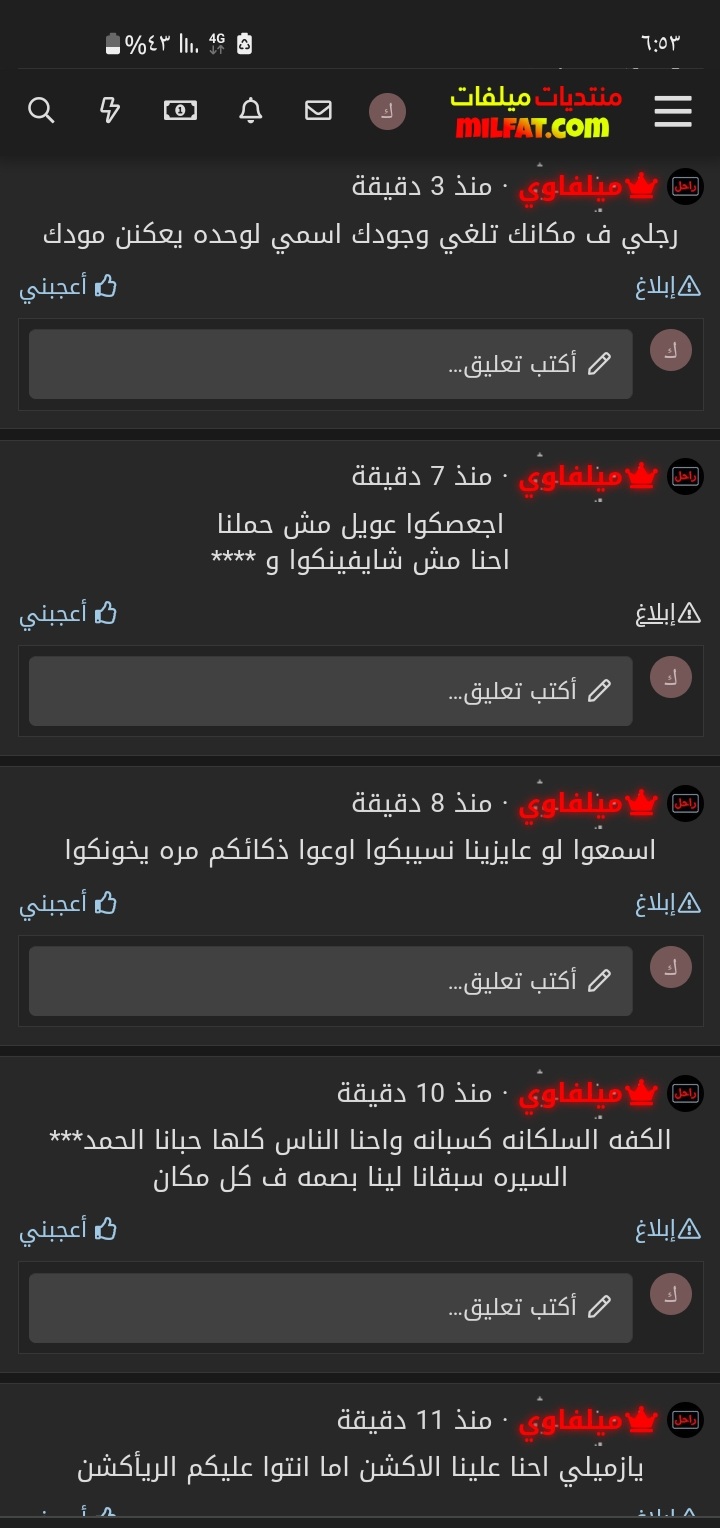Open the search magnifier
The image size is (720, 1528).
(41, 111)
